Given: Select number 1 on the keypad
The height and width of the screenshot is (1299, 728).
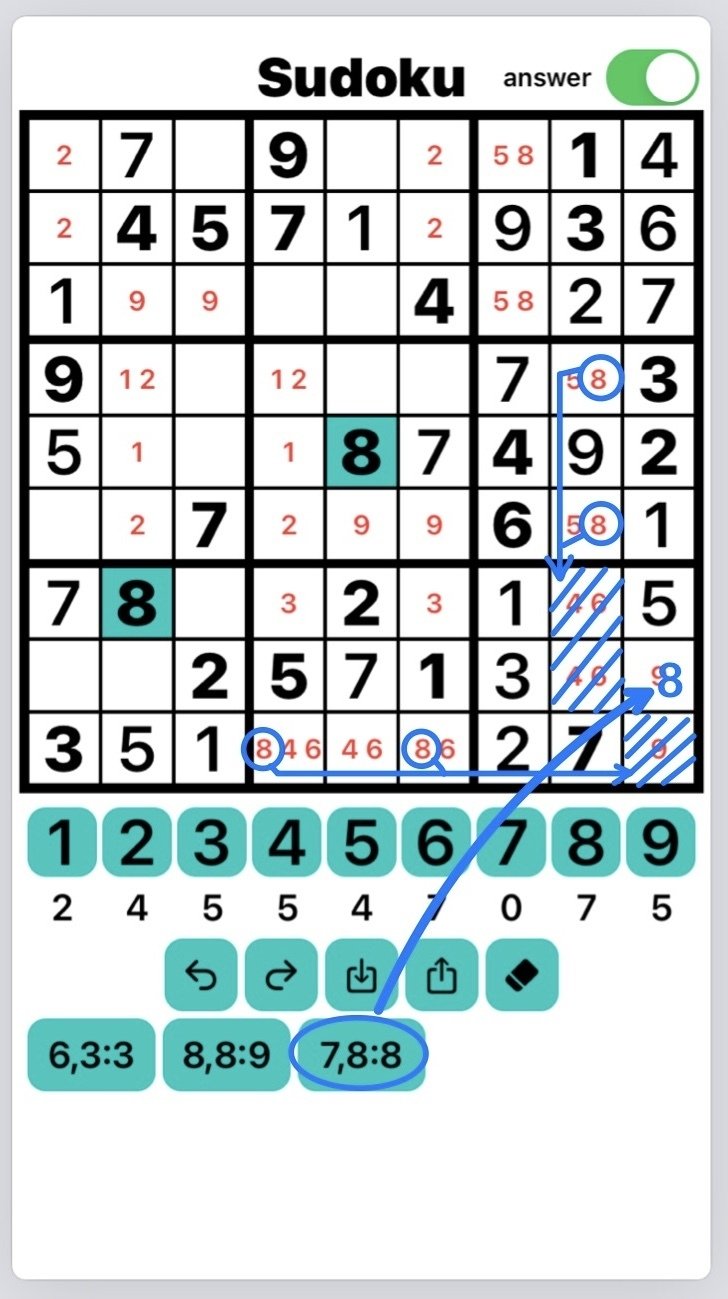Looking at the screenshot, I should click(62, 843).
